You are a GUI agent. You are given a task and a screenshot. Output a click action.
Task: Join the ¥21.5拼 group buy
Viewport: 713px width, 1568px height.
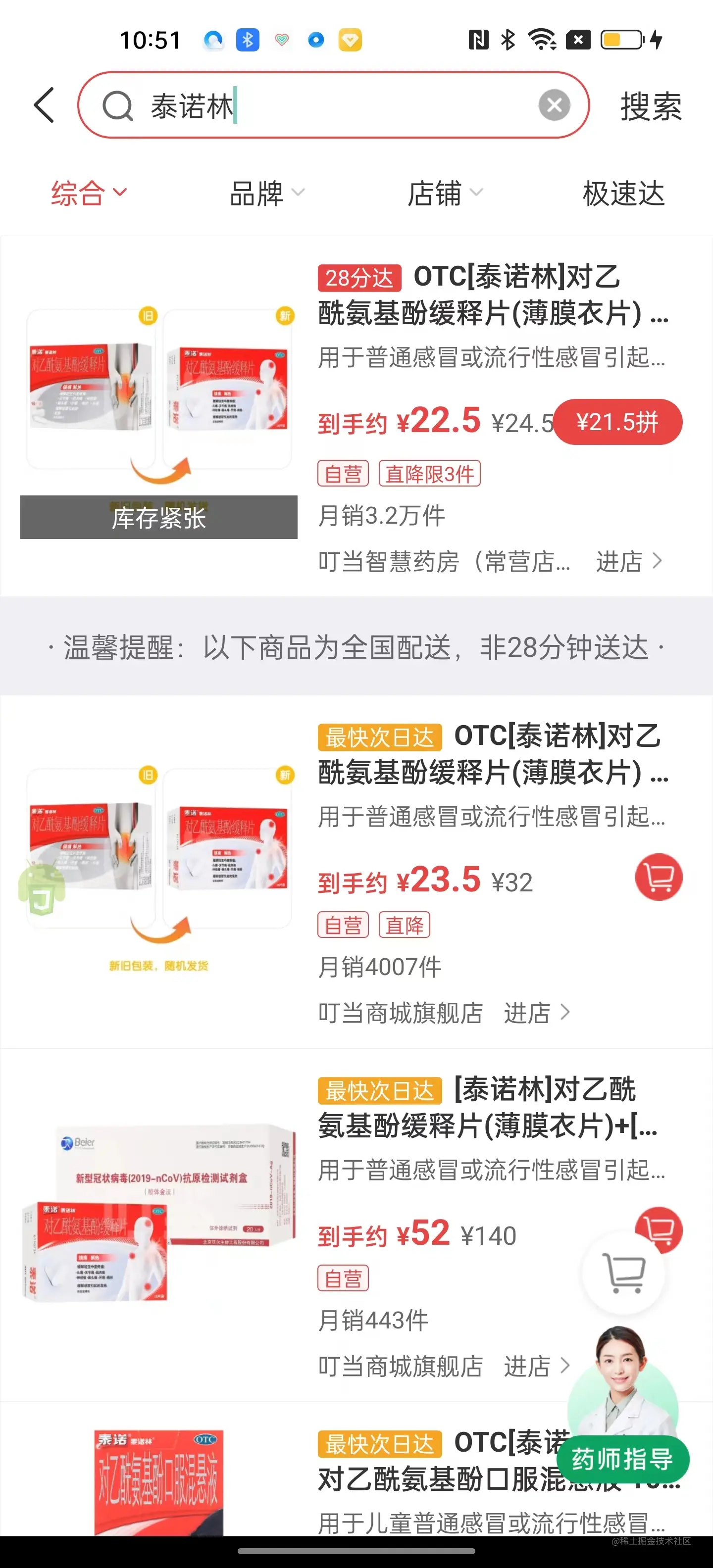617,422
